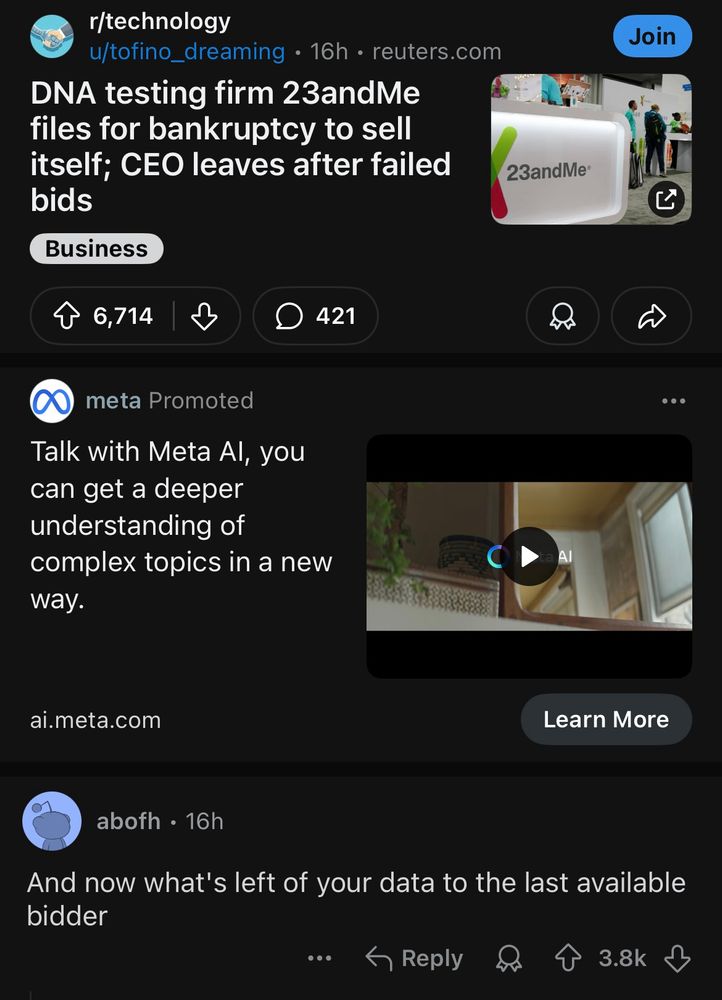722x1000 pixels.
Task: Select the Business flair tag
Action: [x=96, y=248]
